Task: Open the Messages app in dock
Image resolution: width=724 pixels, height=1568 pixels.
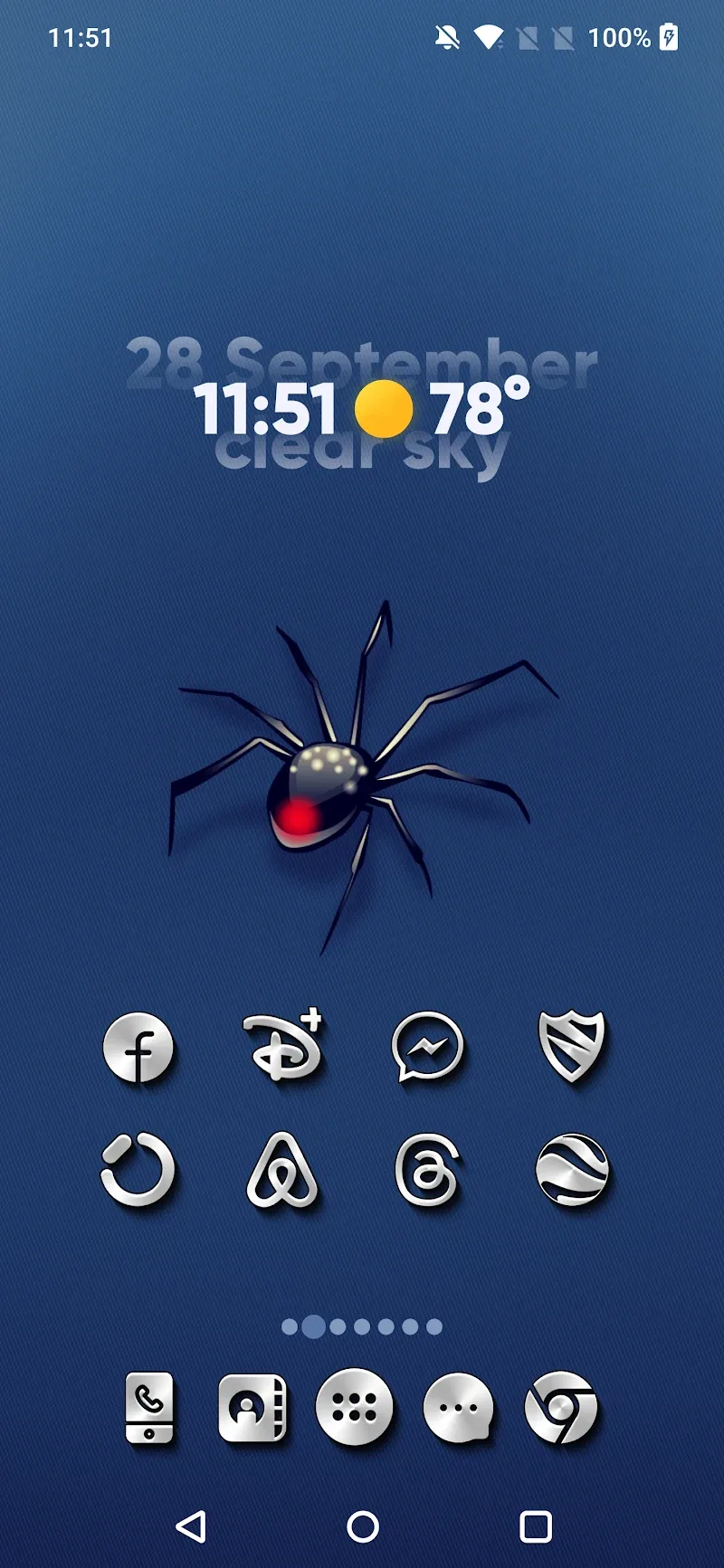Action: (458, 1408)
